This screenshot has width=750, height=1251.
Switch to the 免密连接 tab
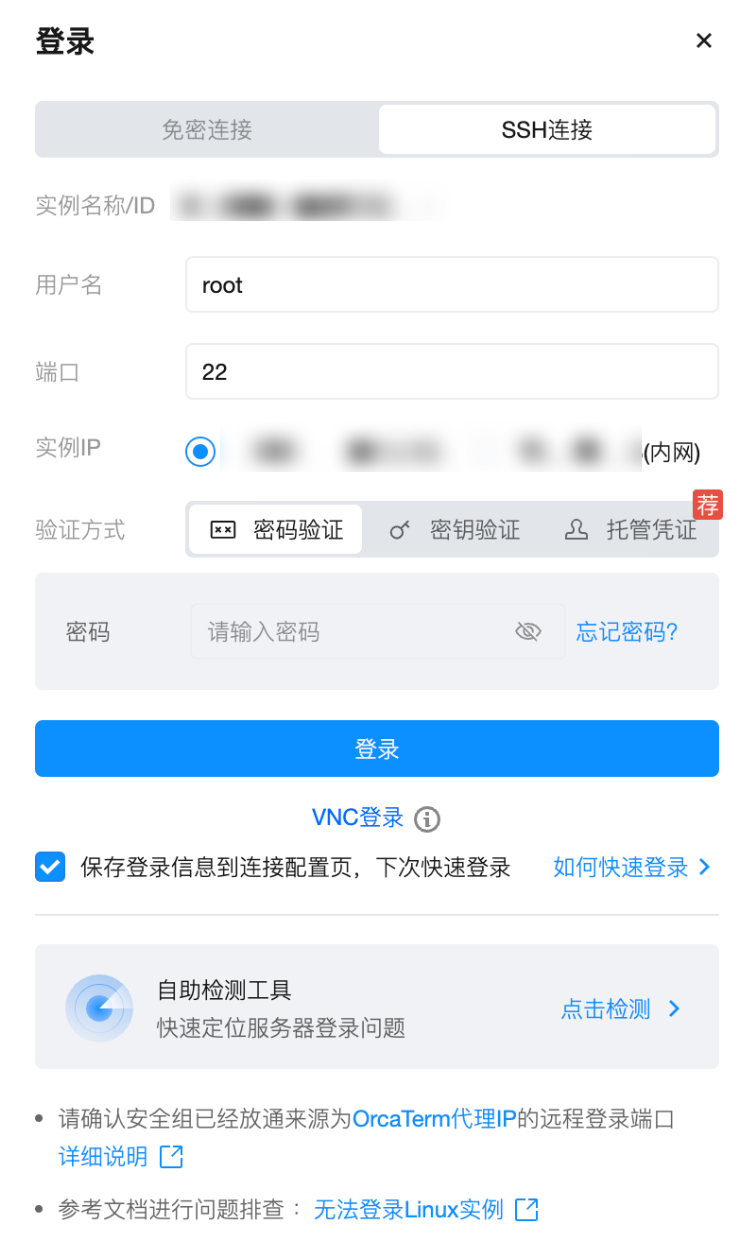pos(207,129)
